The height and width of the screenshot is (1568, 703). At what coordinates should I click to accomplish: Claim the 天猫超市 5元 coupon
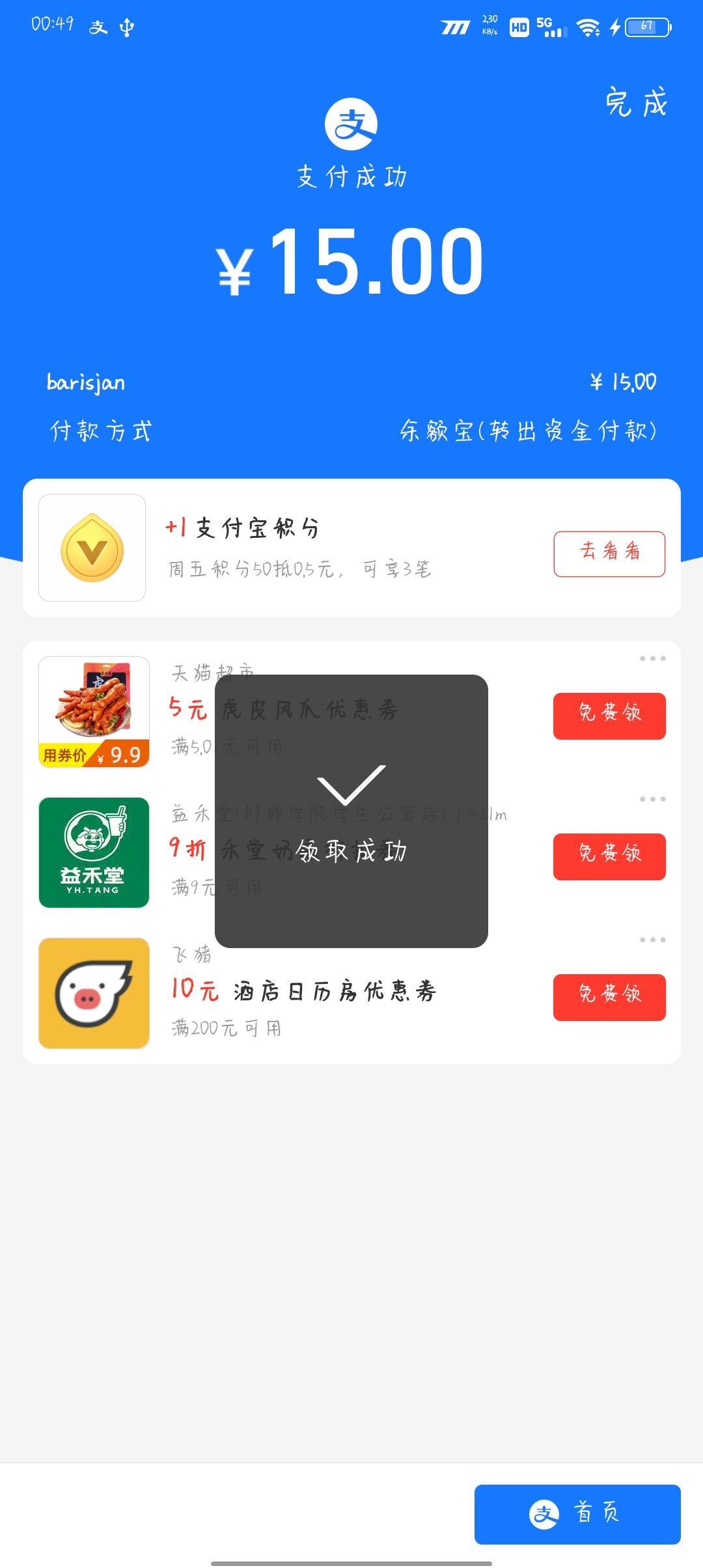[609, 716]
